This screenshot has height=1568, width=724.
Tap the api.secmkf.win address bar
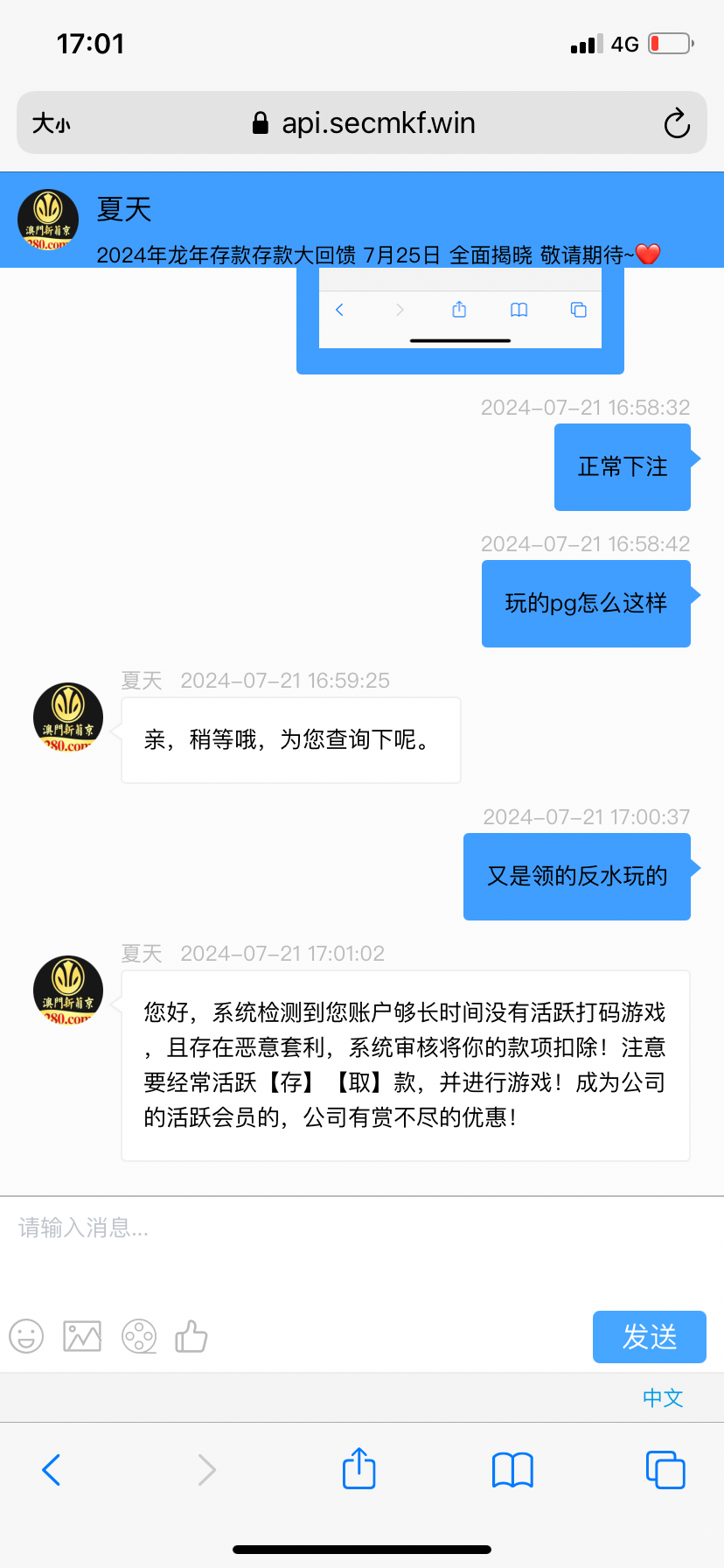376,123
